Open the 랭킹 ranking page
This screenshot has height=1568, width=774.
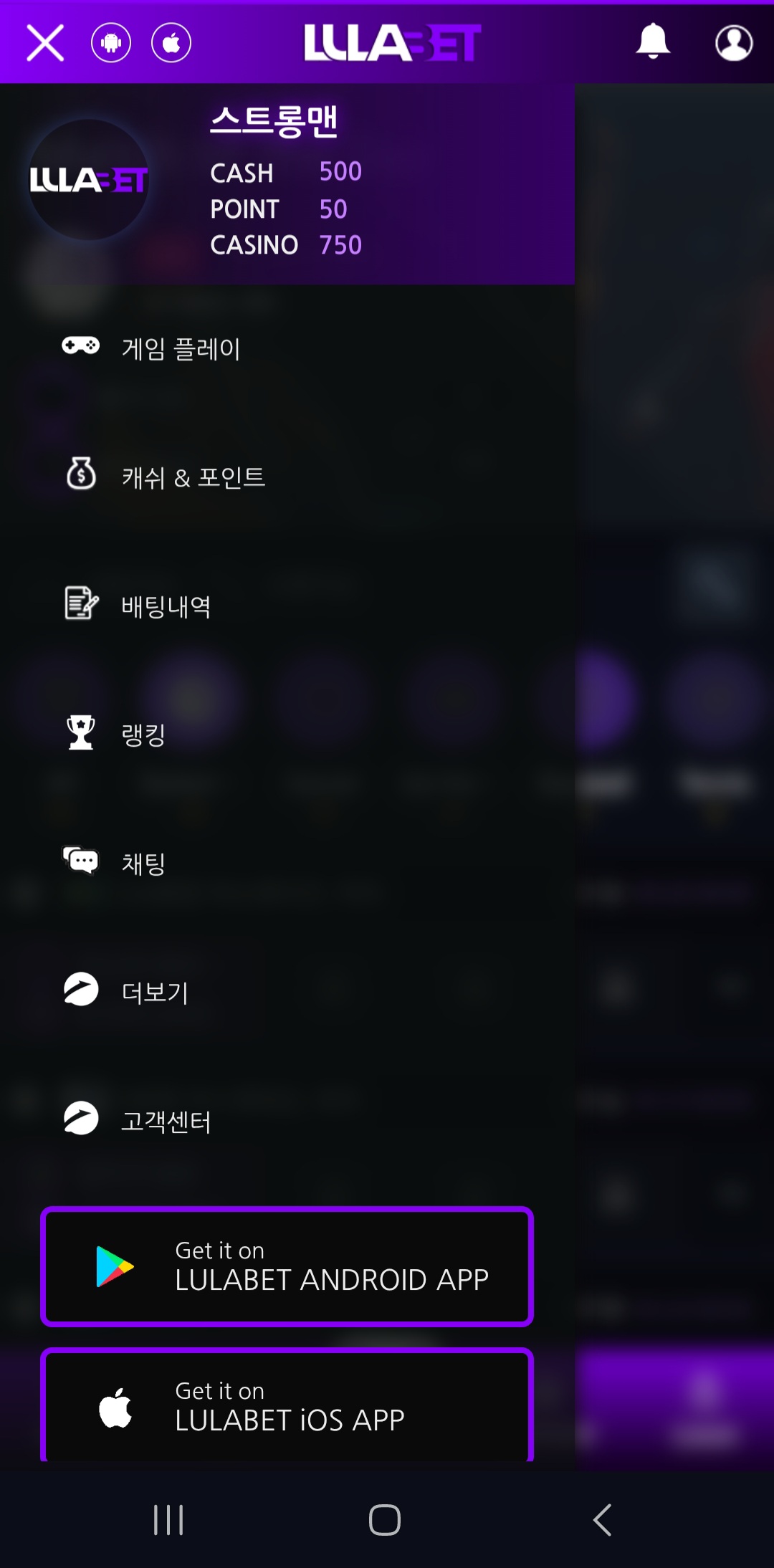pyautogui.click(x=143, y=735)
